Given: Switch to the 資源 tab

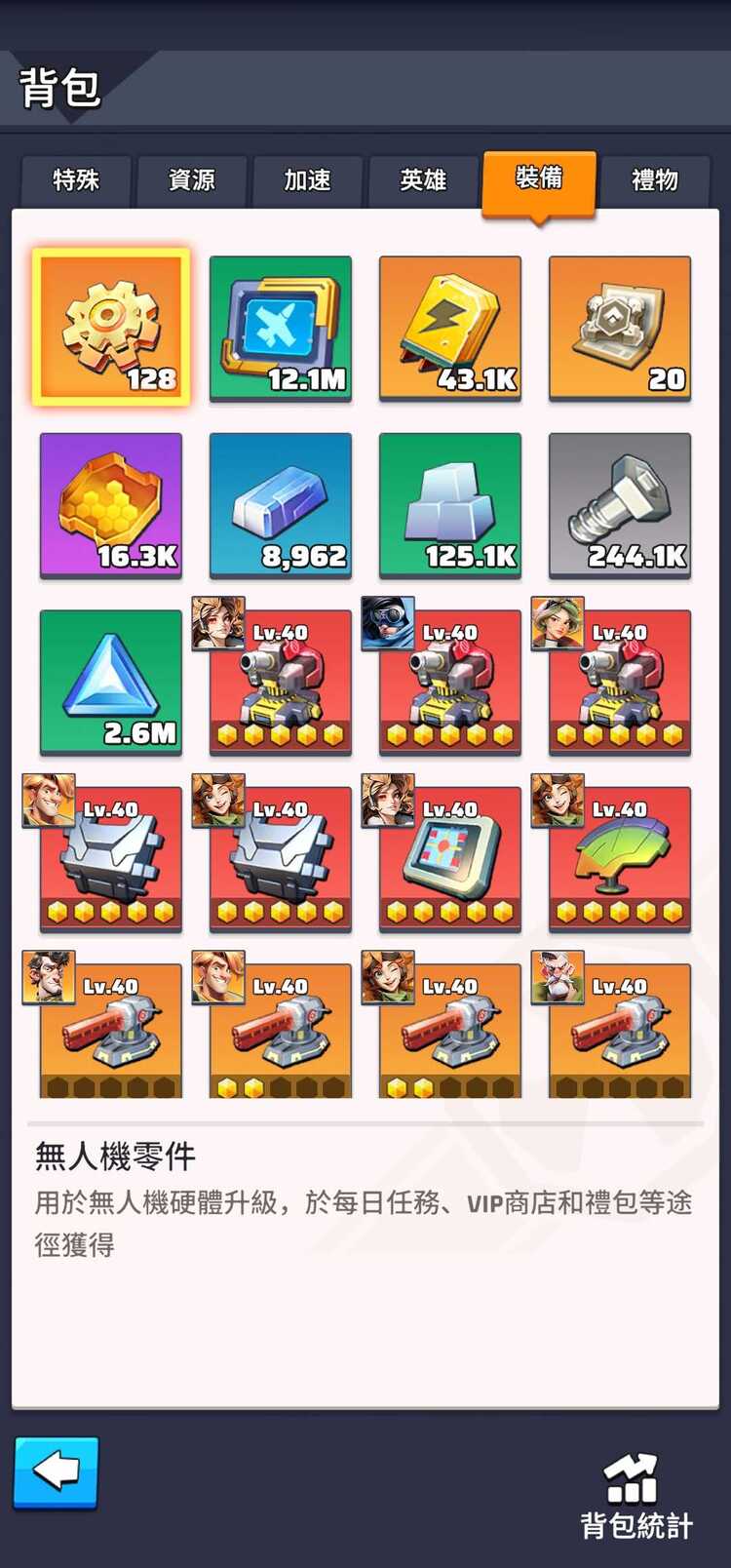Looking at the screenshot, I should pyautogui.click(x=192, y=180).
